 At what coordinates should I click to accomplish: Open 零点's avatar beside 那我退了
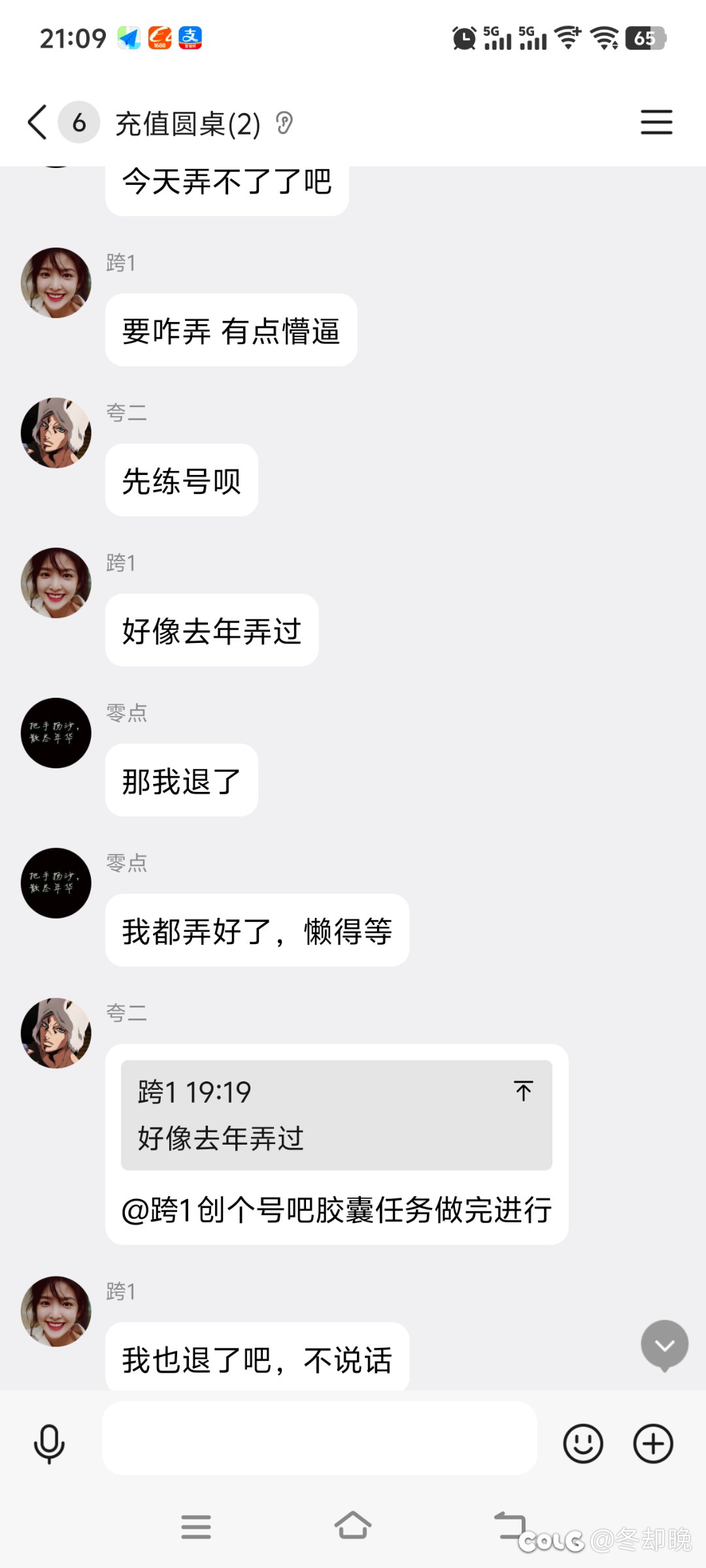pyautogui.click(x=56, y=733)
